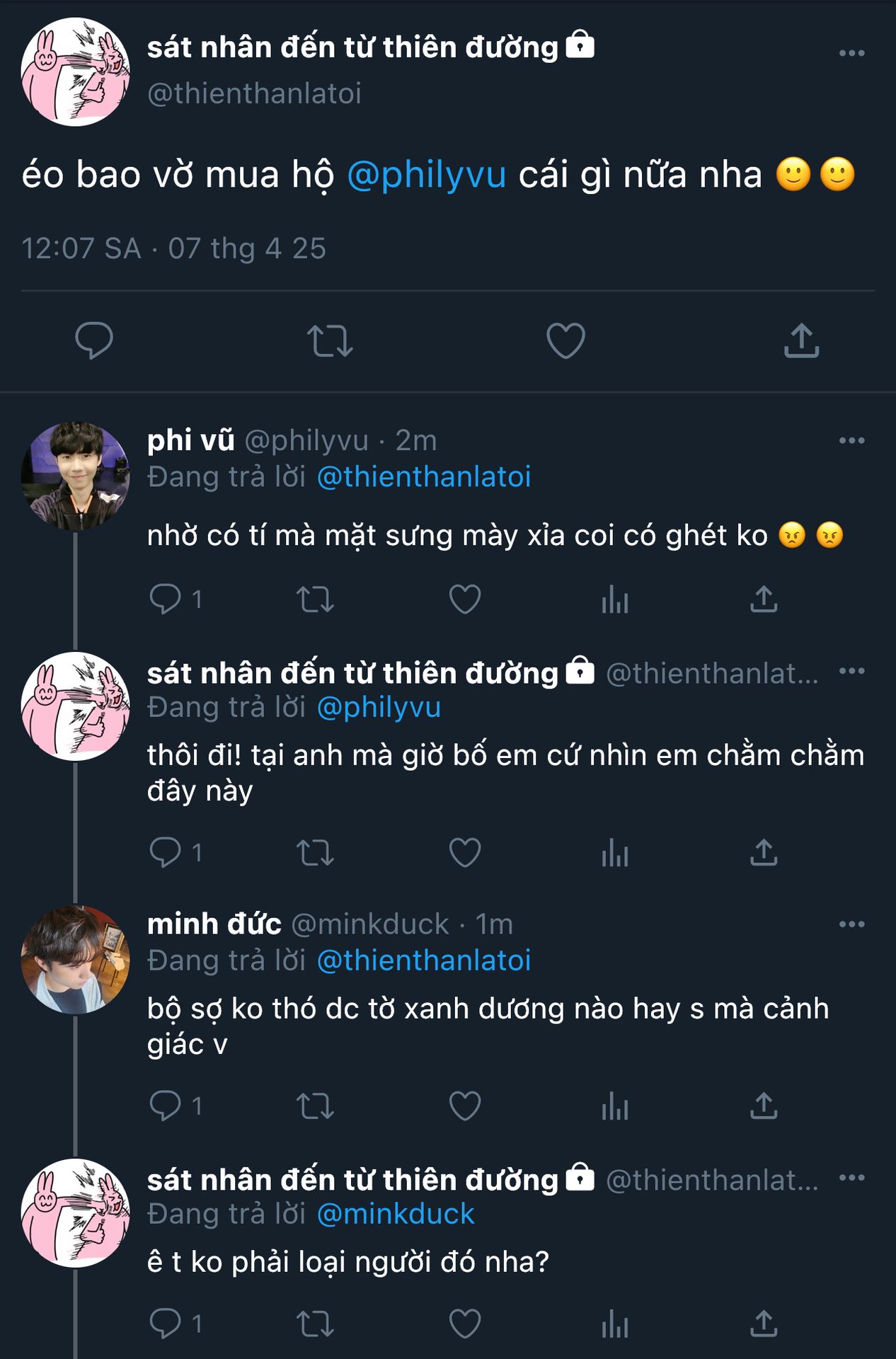Screen dimensions: 896x1359
Task: Retweet the reply about 'bố em'
Action: tap(315, 852)
